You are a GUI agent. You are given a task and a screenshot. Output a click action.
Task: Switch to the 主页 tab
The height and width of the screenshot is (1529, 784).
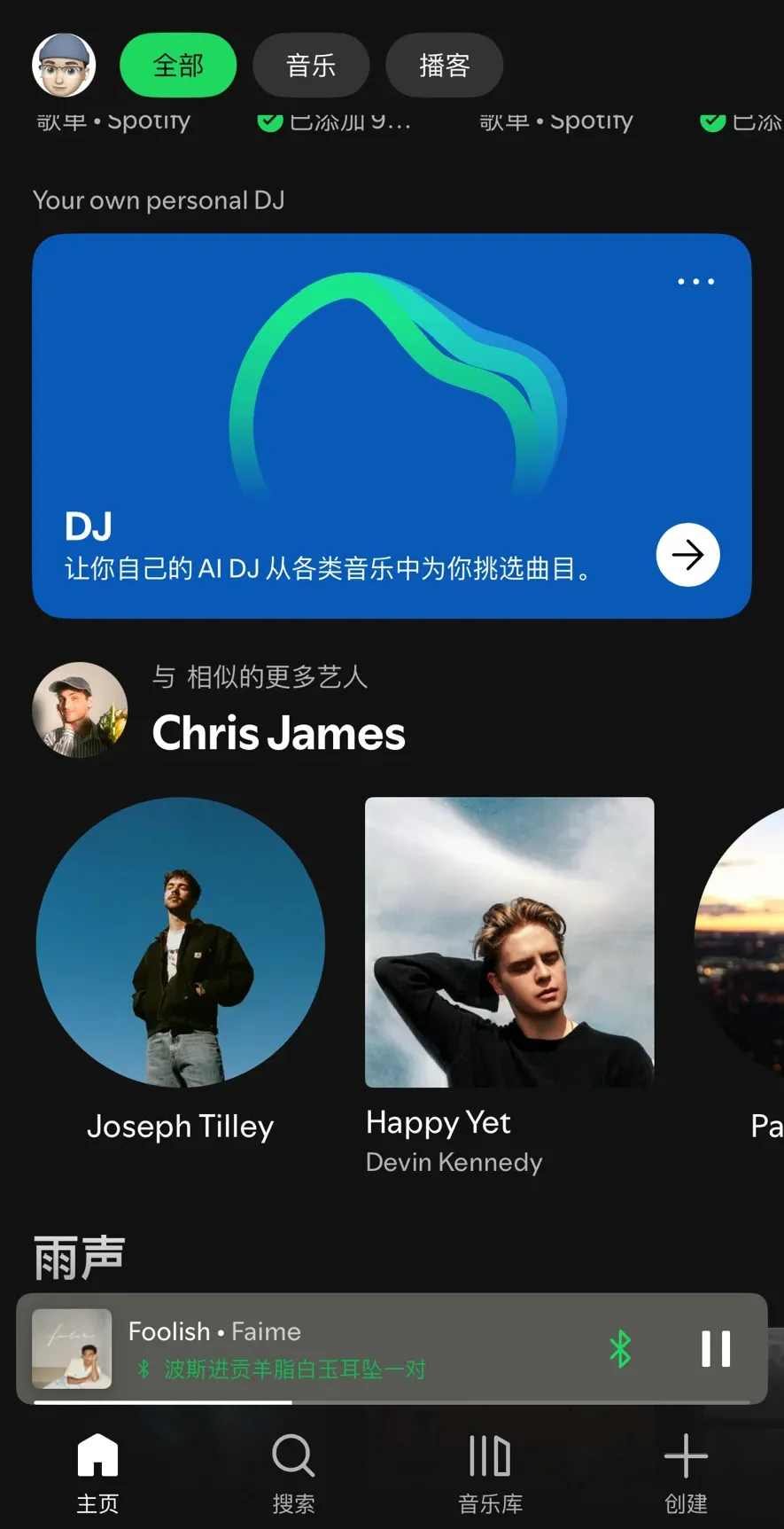(x=97, y=1471)
